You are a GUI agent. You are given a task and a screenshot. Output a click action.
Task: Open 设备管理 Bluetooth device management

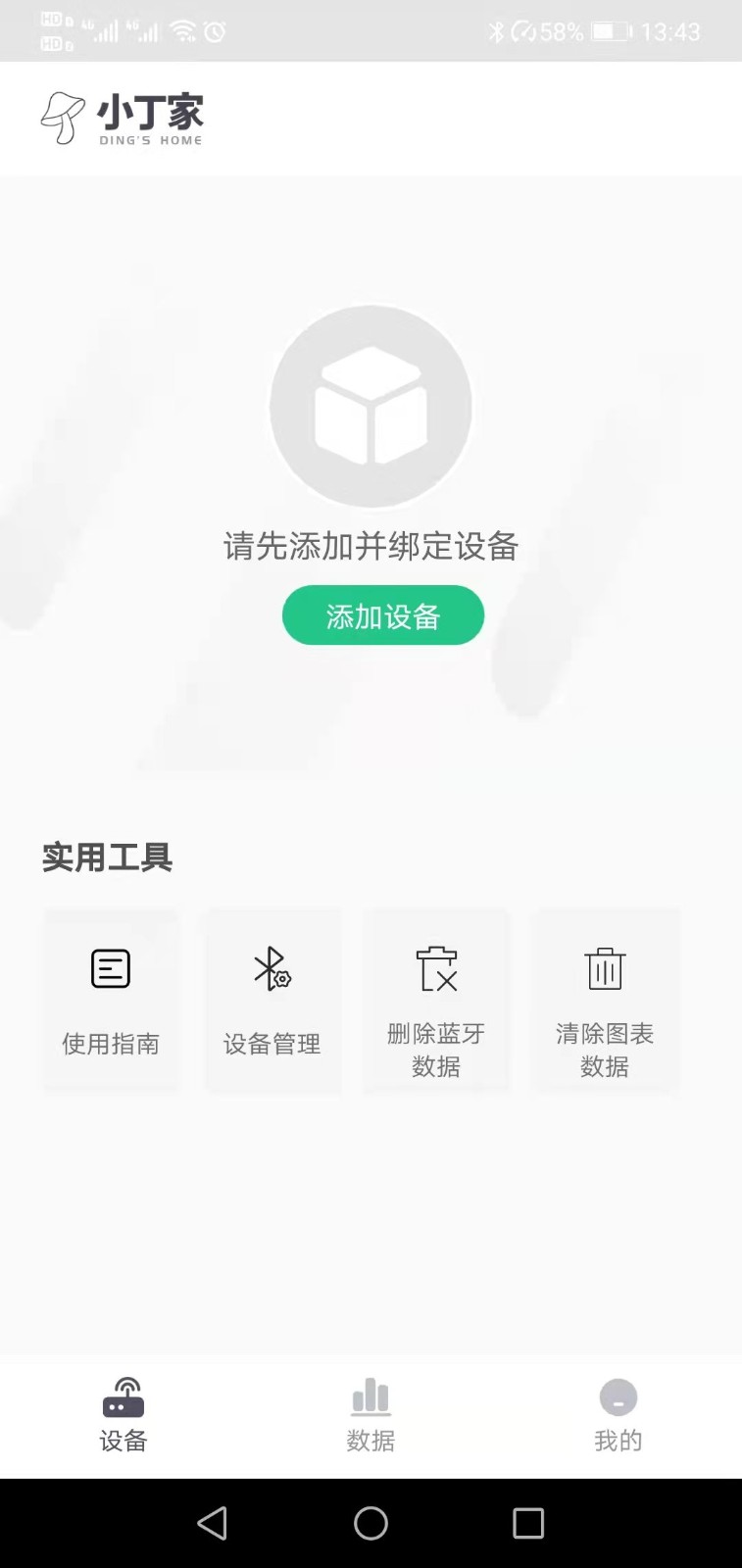[x=272, y=1001]
